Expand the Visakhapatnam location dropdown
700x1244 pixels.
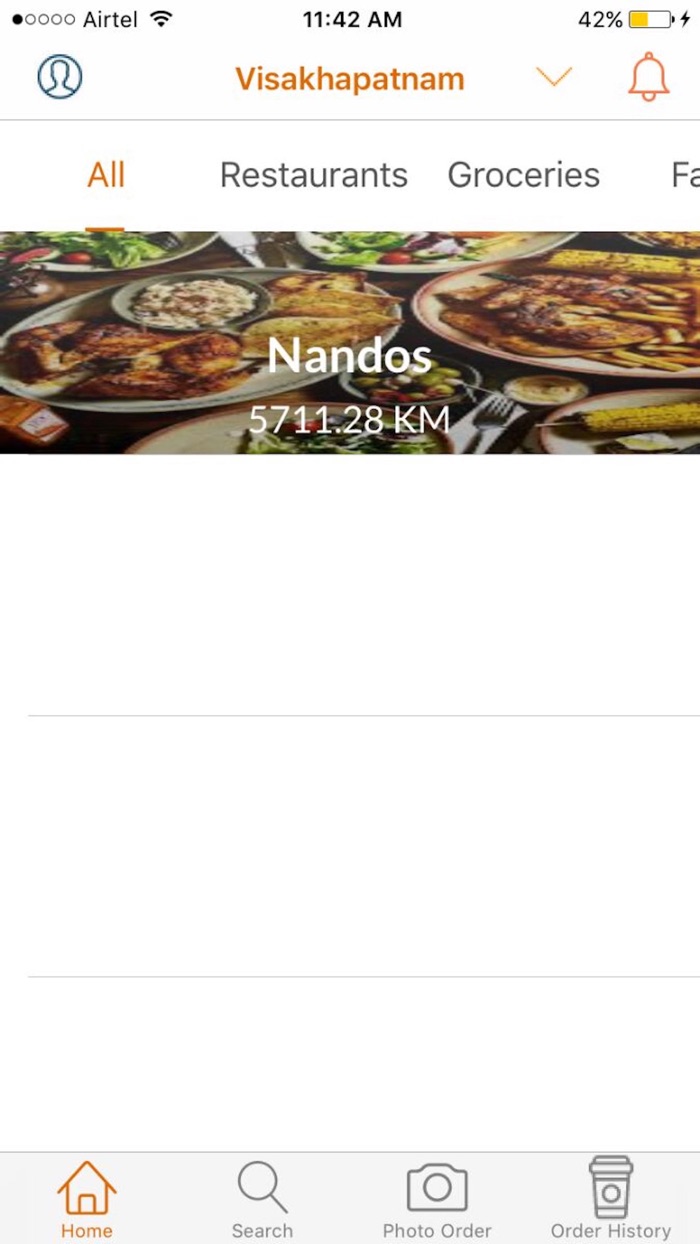[x=553, y=77]
